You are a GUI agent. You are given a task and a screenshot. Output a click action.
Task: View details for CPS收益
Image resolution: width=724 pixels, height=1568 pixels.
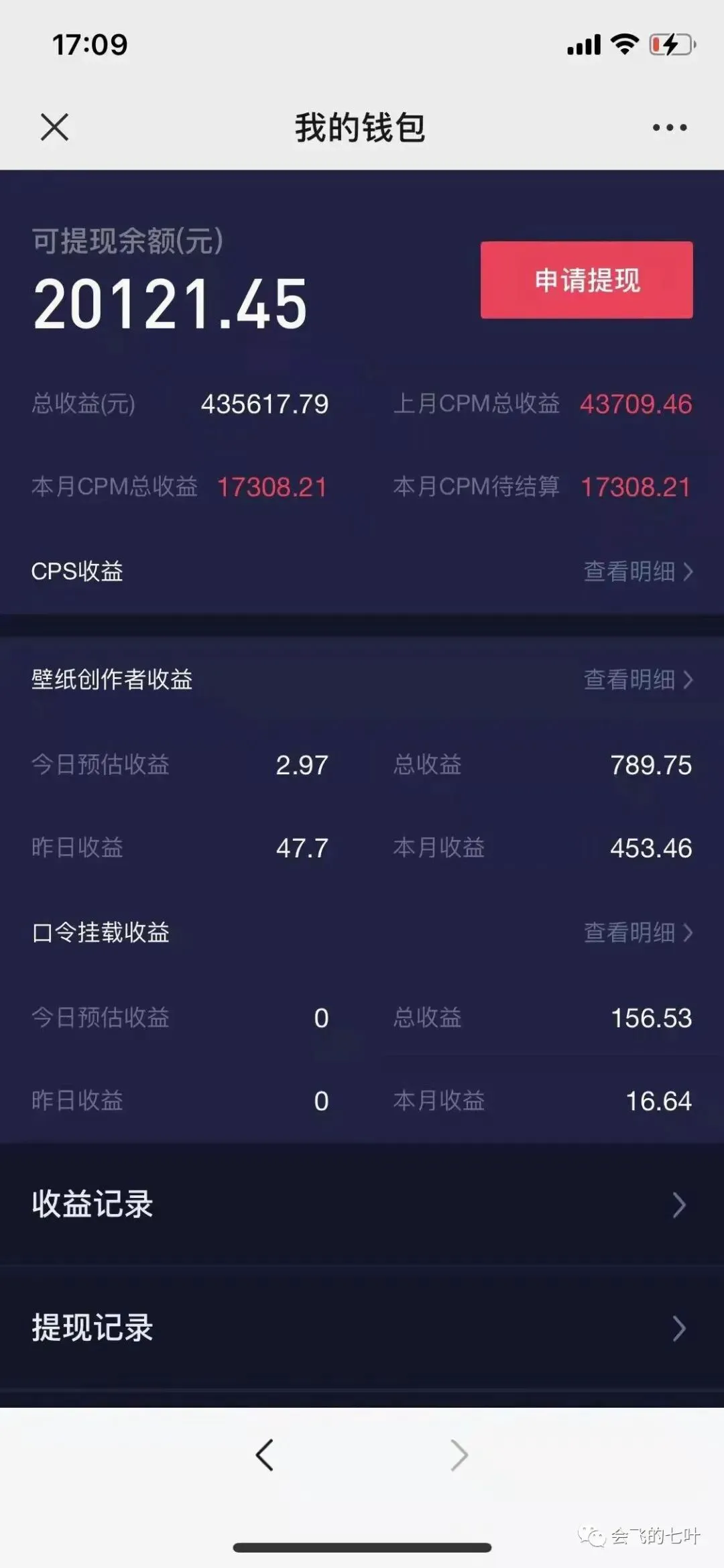tap(638, 572)
